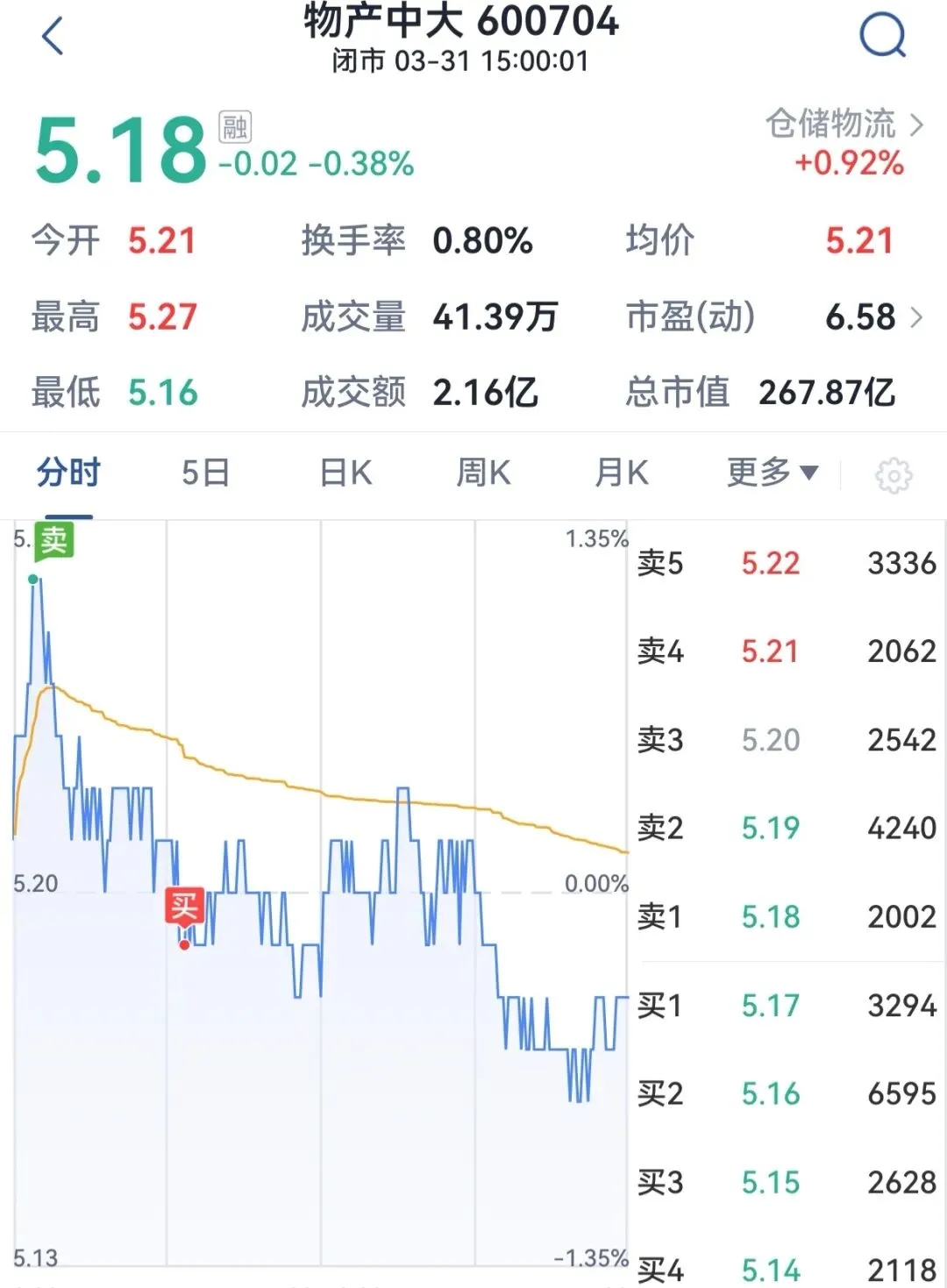The image size is (947, 1288).
Task: Select the 分时 chart tab
Action: click(68, 473)
